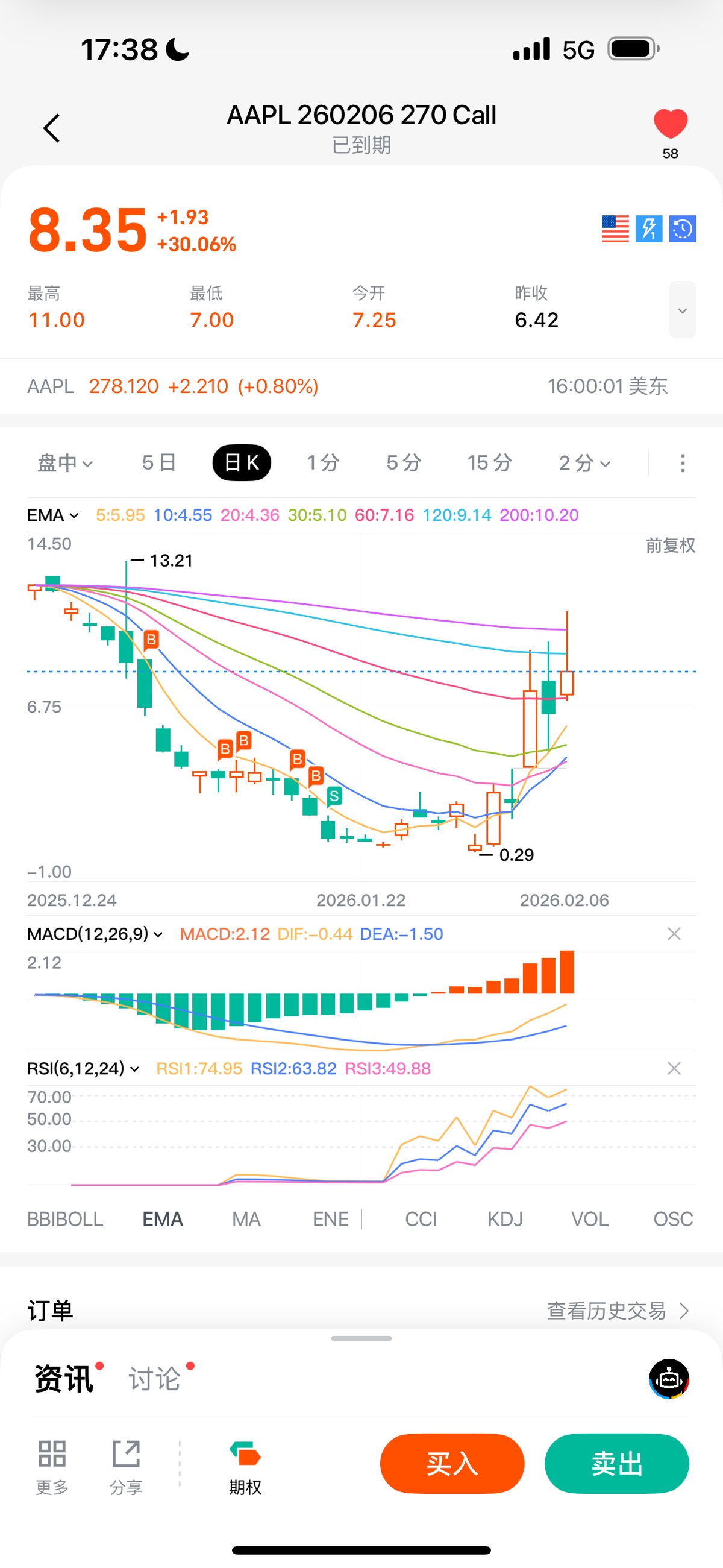View 查看历史交易 trade history
Viewport: 723px width, 1568px height.
[617, 1311]
